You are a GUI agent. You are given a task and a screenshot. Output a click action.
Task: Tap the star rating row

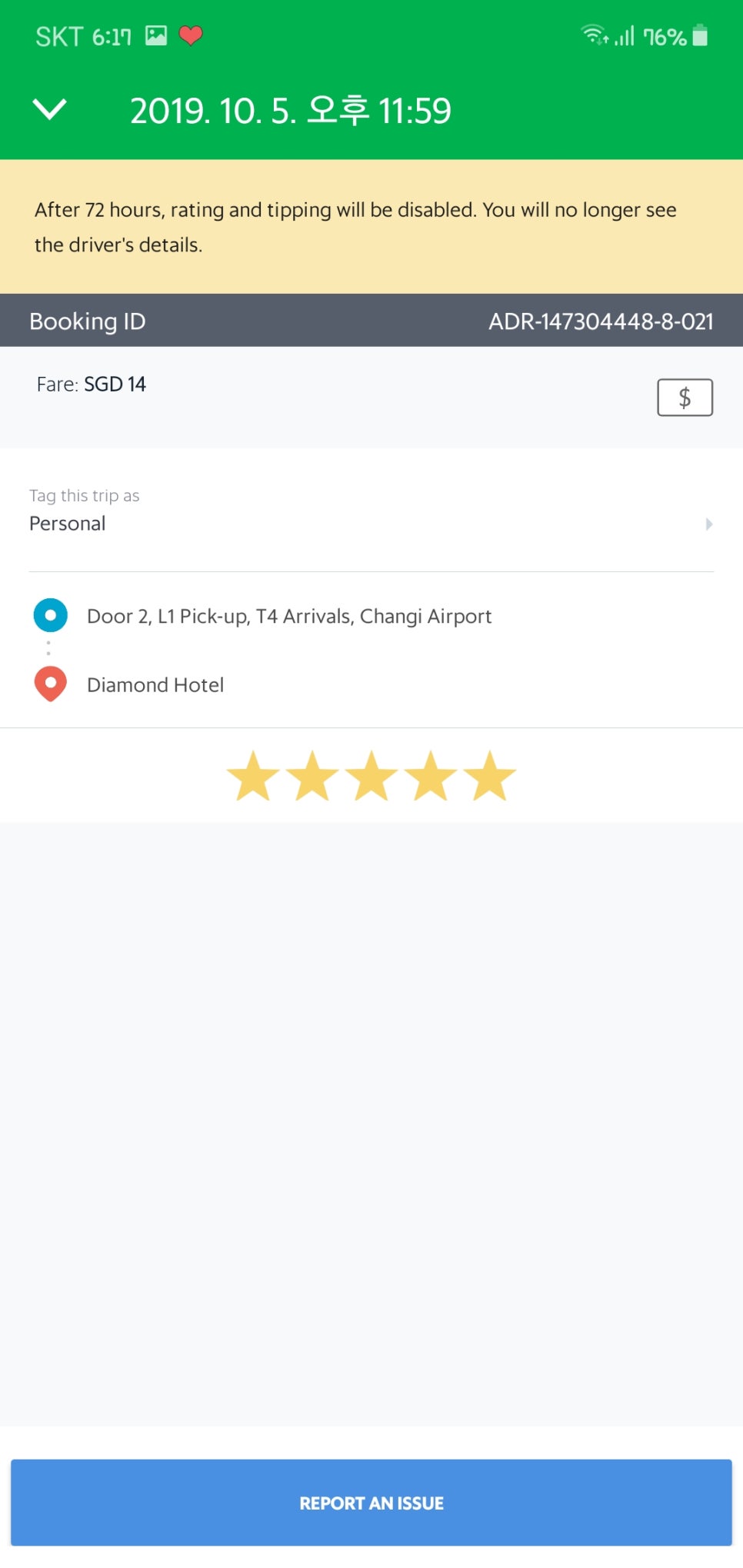(x=371, y=776)
